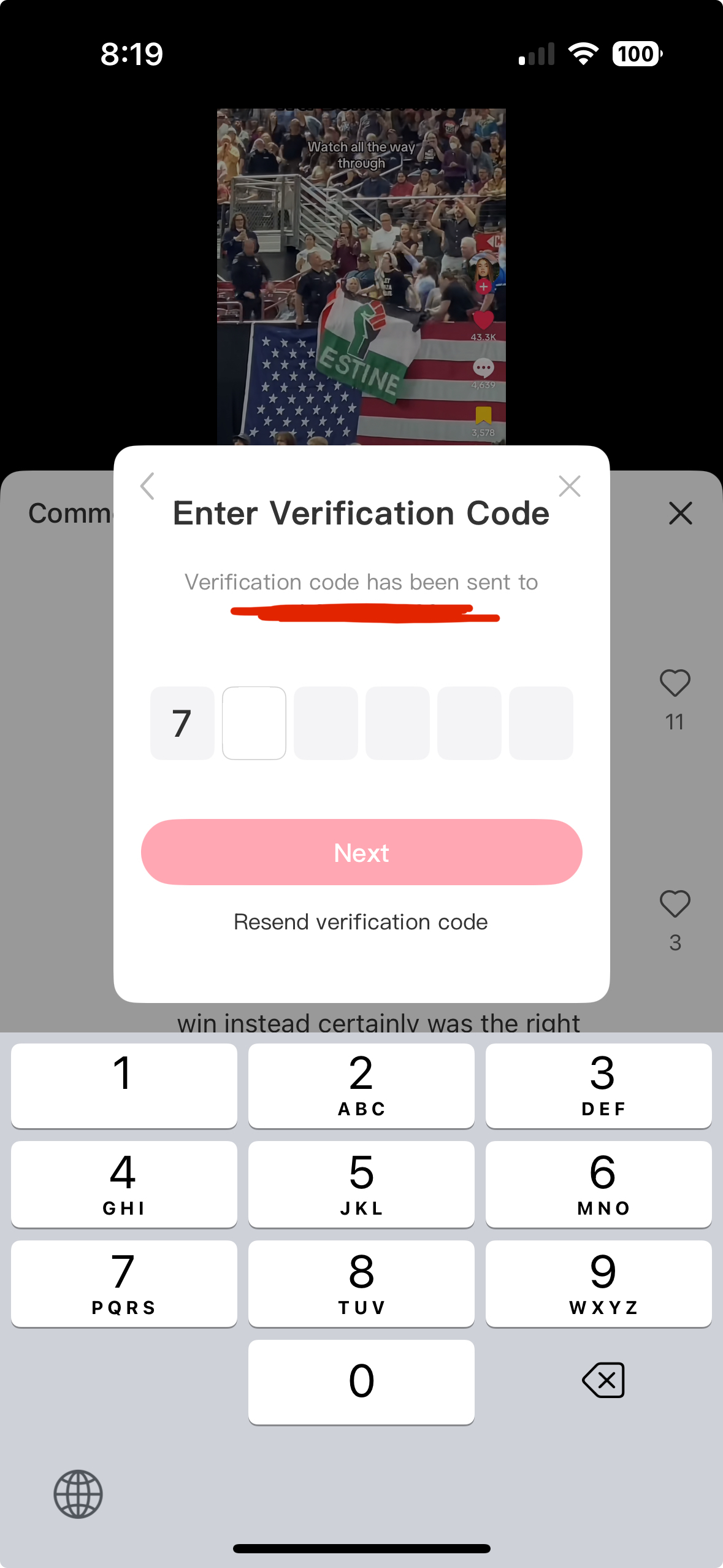The image size is (723, 1568).
Task: Type digit 1 on the keypad
Action: click(124, 1085)
